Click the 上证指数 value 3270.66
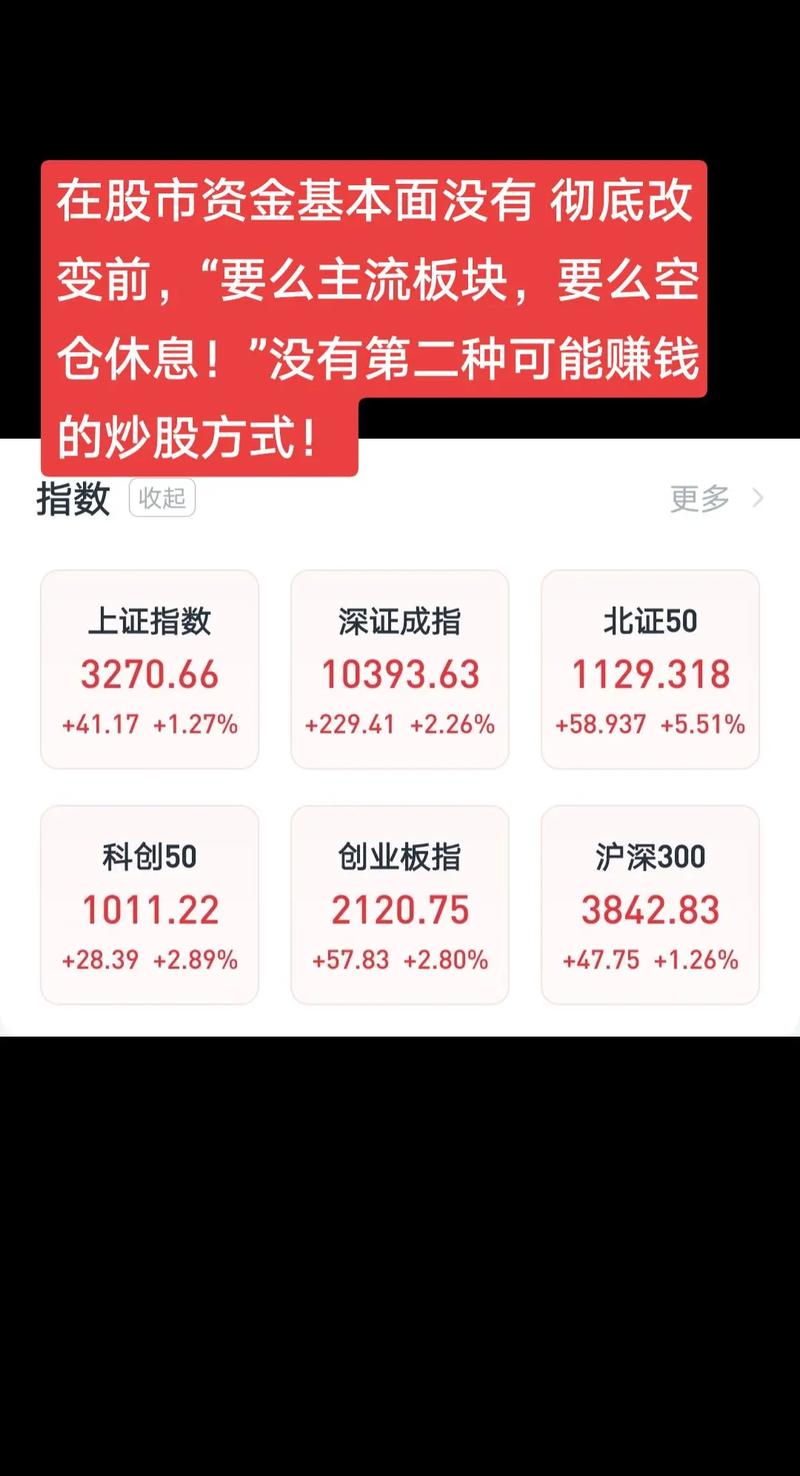 tap(149, 674)
